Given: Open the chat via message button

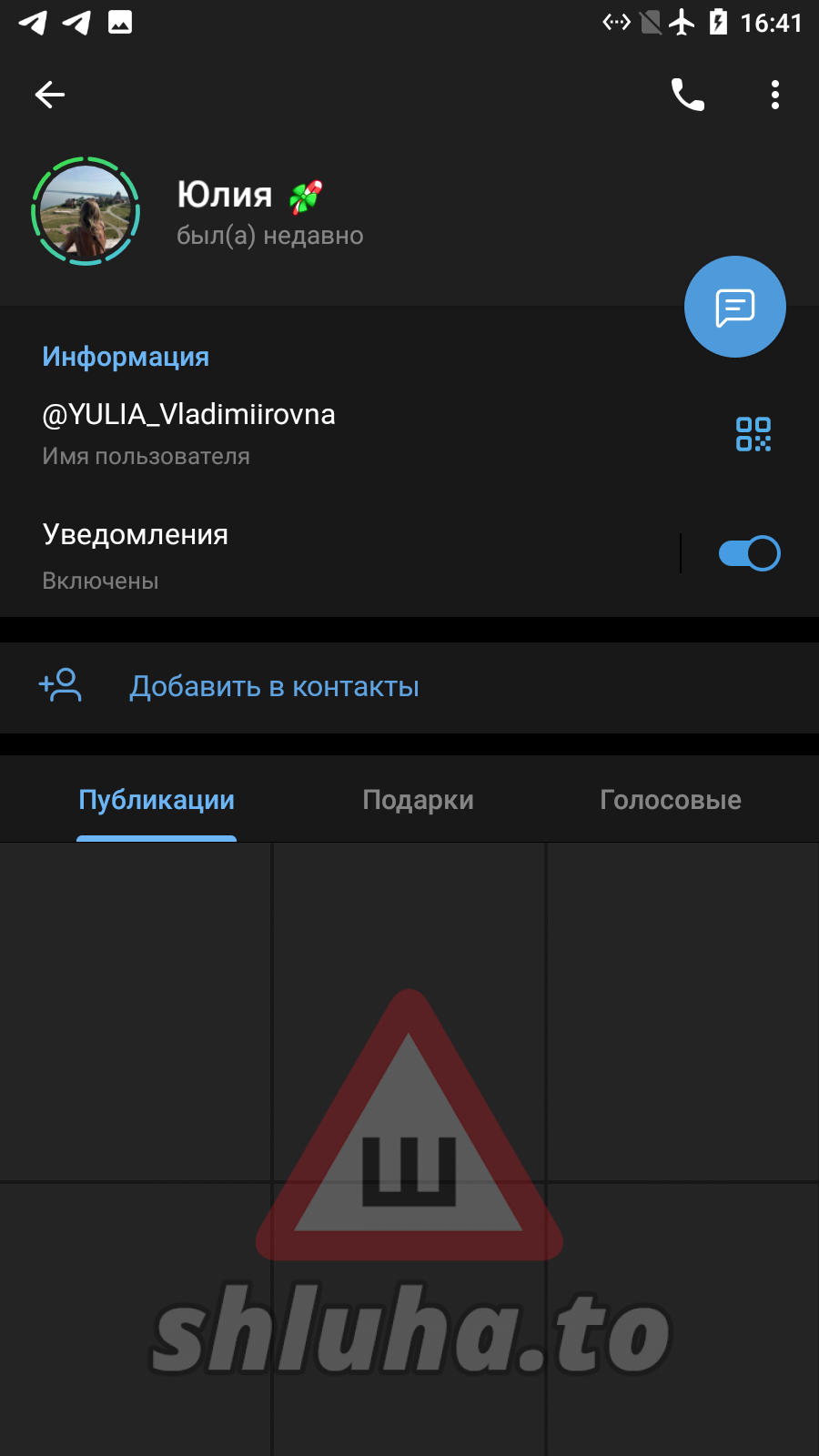Looking at the screenshot, I should point(734,308).
